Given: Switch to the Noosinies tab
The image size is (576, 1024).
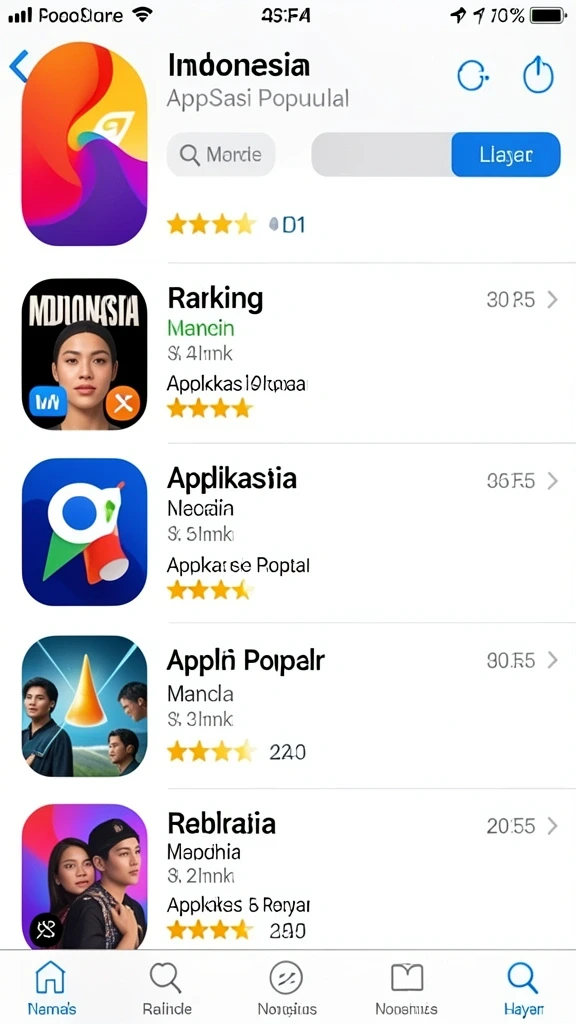Looking at the screenshot, I should click(406, 987).
